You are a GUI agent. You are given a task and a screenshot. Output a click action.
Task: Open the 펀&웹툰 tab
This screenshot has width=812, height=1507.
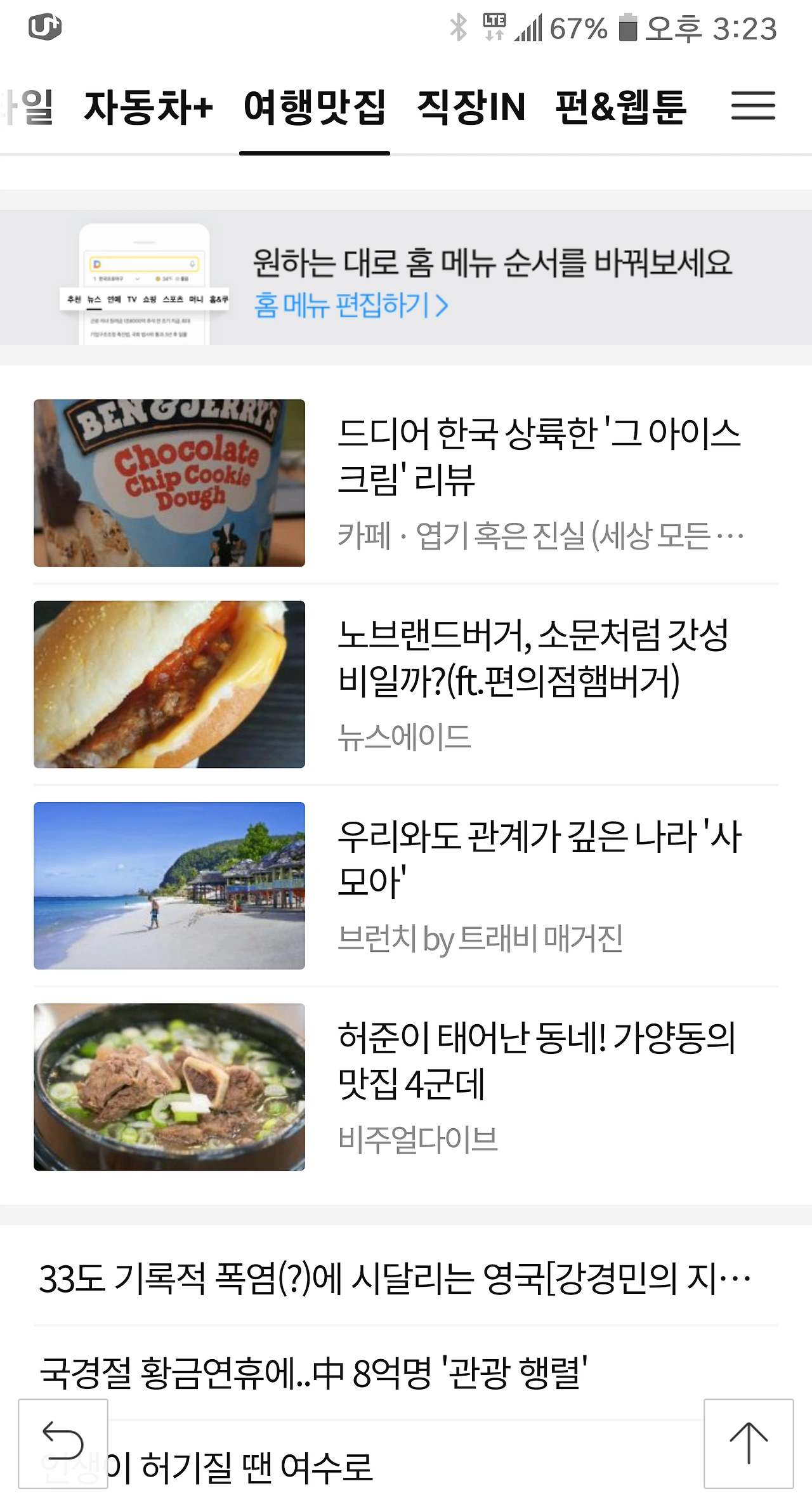(620, 107)
